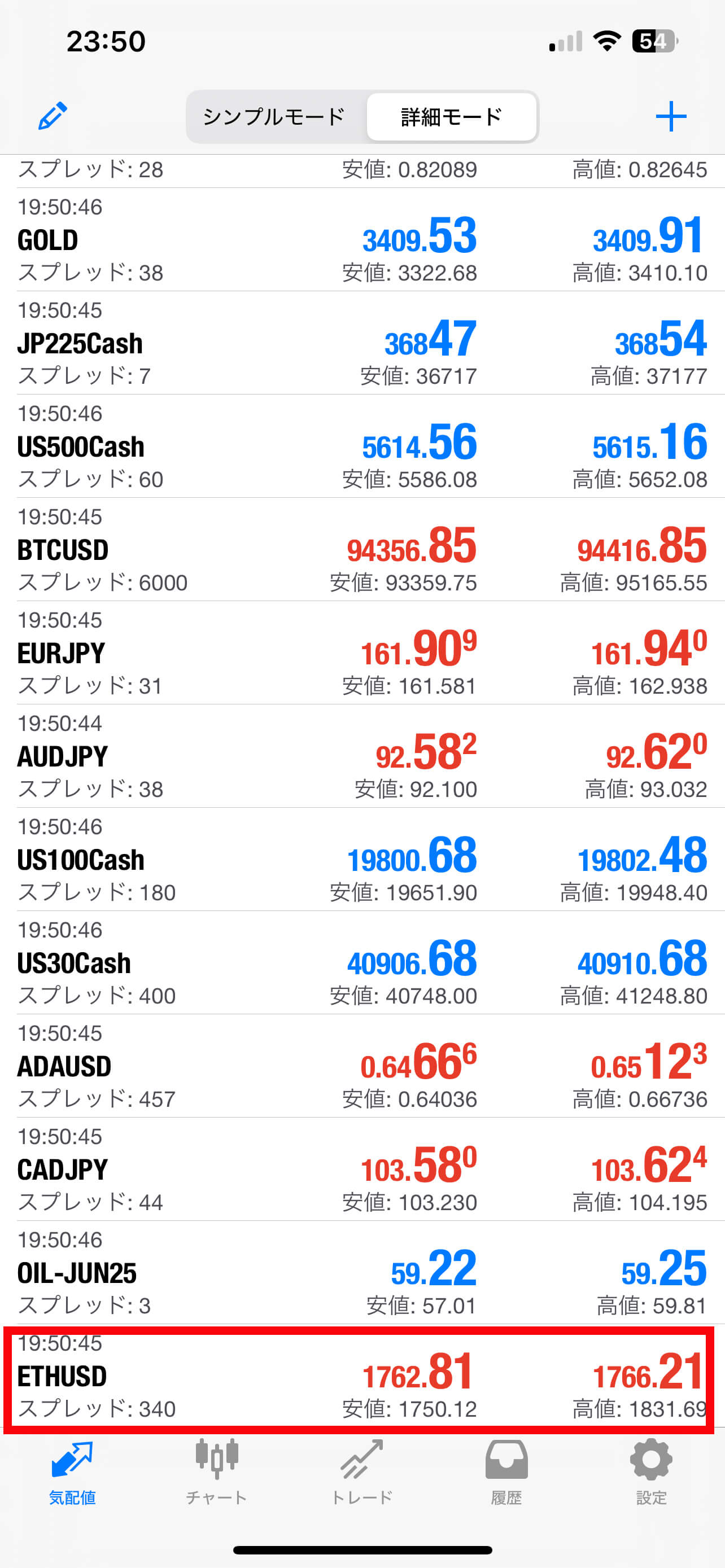Viewport: 725px width, 1568px height.
Task: Open the GOLD quote row
Action: coord(362,239)
